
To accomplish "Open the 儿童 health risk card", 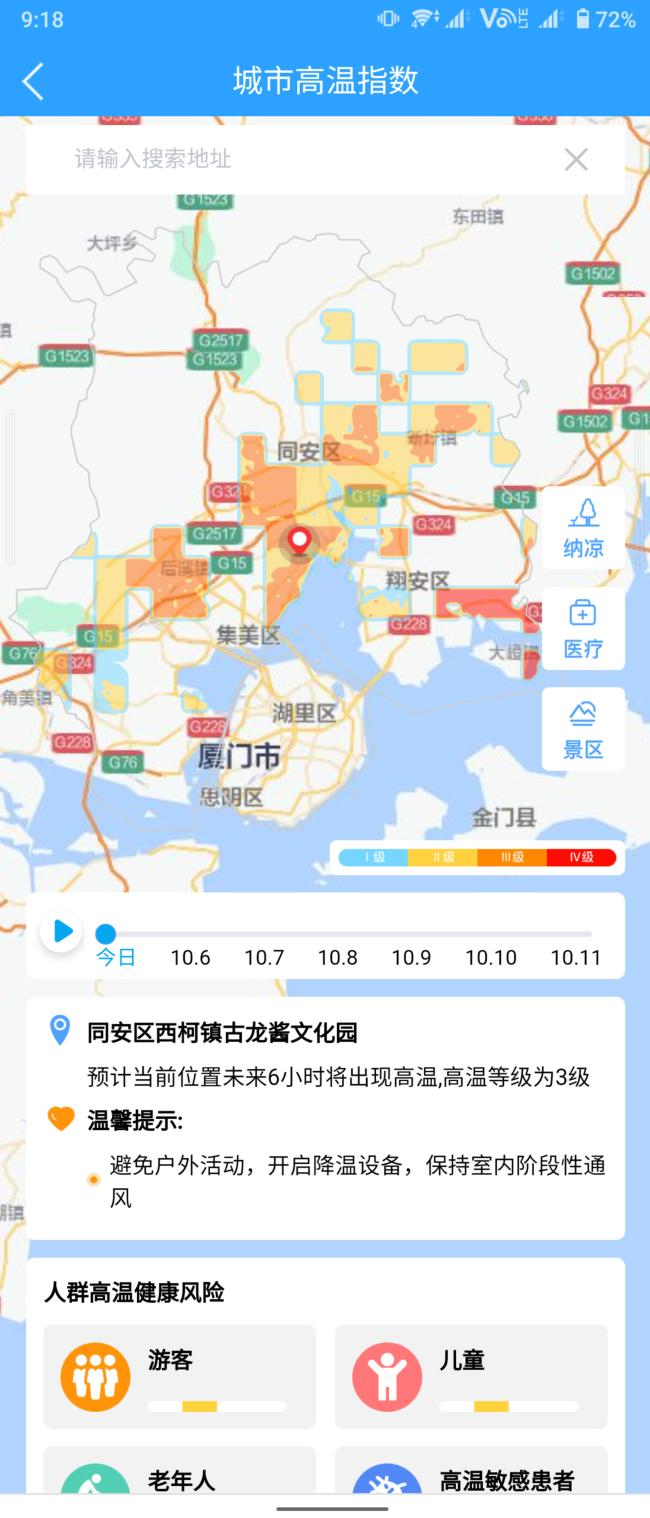I will 471,1376.
